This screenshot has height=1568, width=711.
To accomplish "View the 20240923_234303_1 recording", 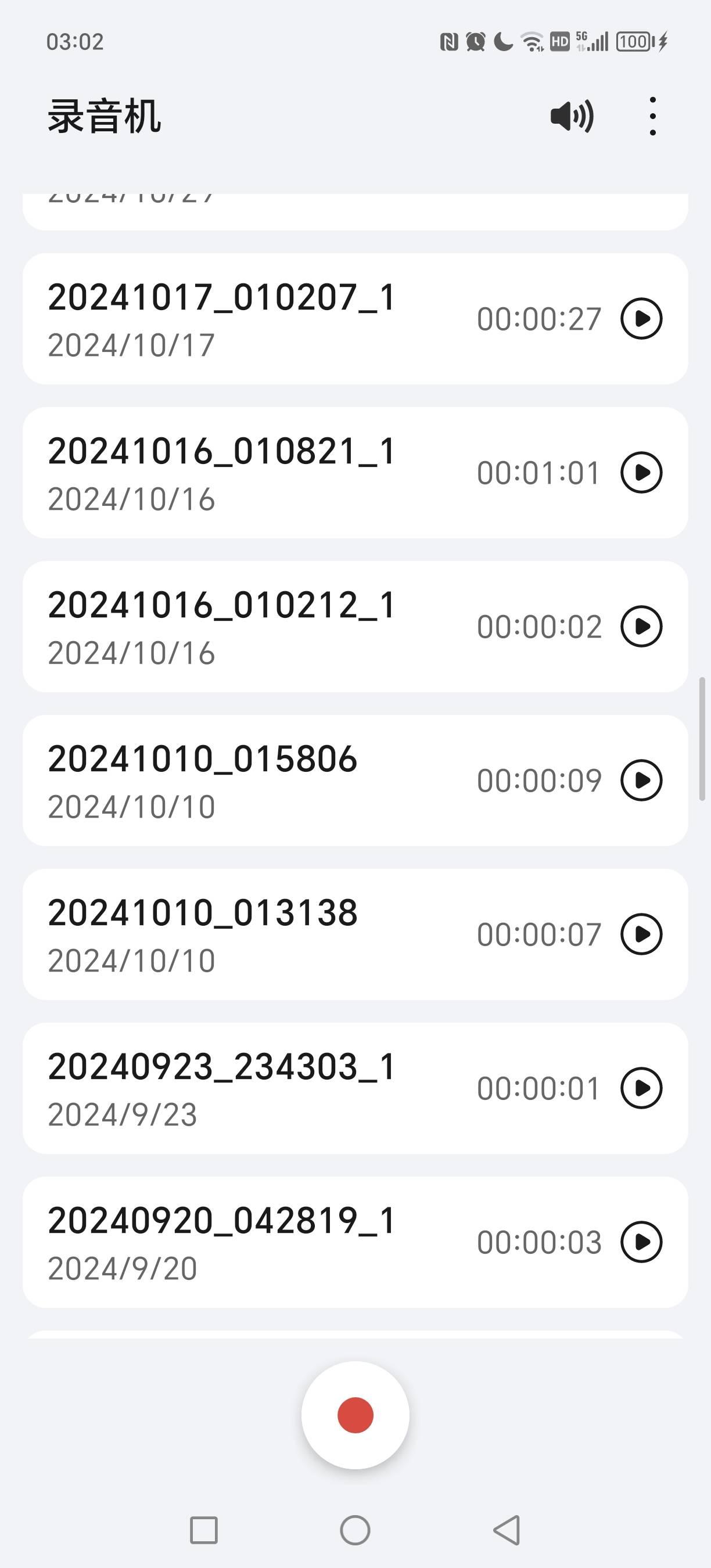I will pos(243,1088).
